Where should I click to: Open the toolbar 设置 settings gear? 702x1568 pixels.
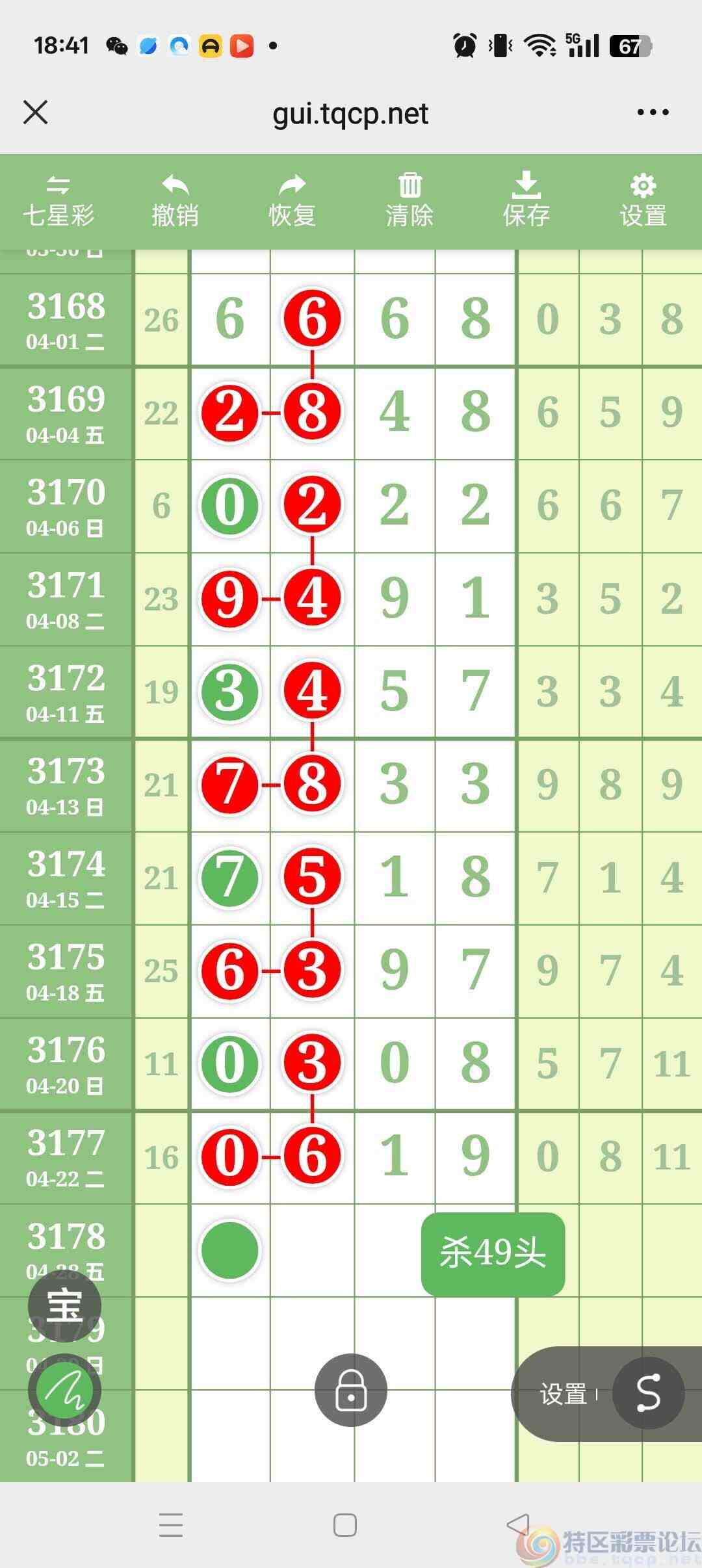643,195
